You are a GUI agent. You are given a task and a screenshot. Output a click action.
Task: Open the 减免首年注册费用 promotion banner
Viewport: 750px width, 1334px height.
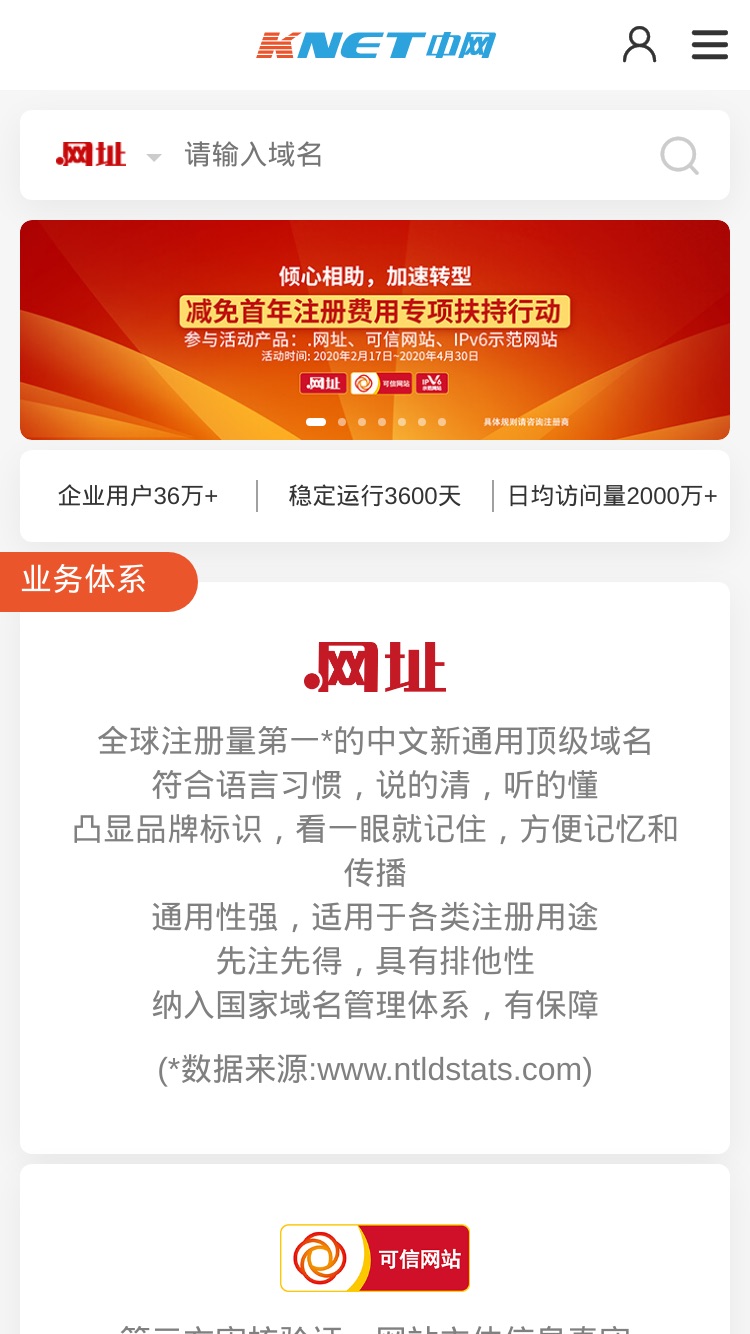pos(375,330)
